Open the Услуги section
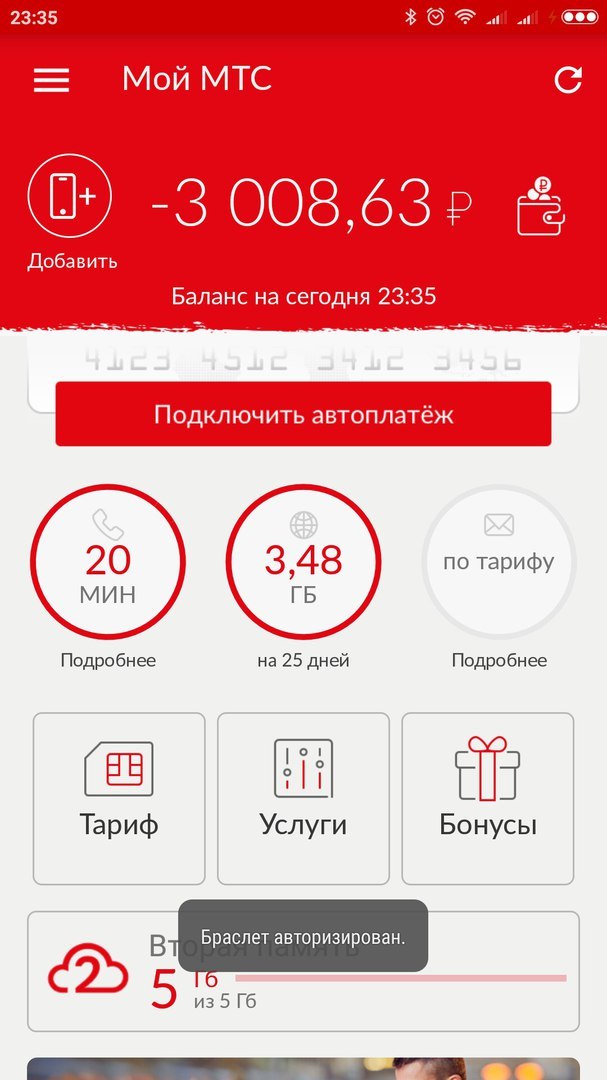Screen dimensions: 607x1080 point(303,798)
